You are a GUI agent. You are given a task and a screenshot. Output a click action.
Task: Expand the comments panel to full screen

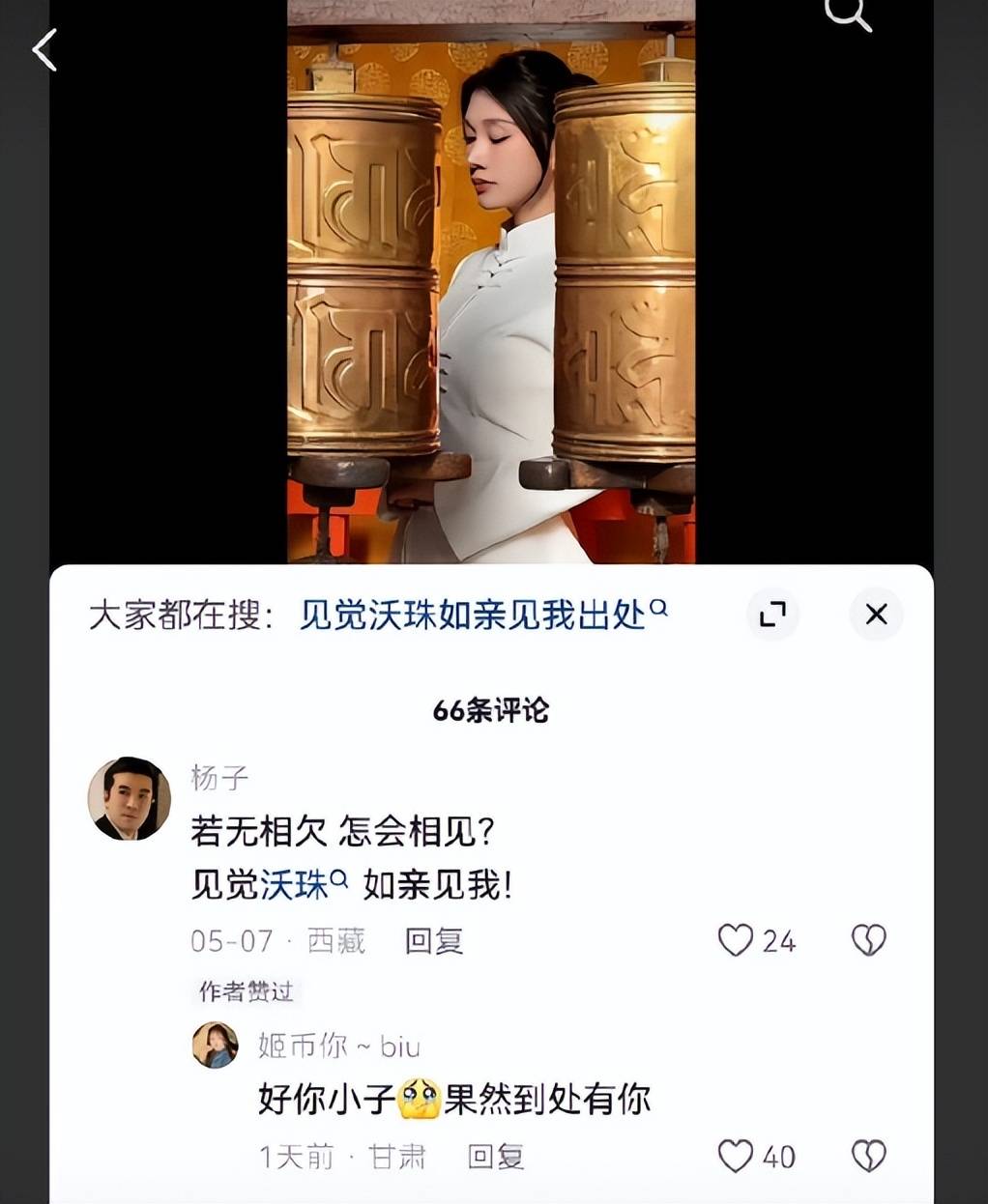tap(772, 615)
